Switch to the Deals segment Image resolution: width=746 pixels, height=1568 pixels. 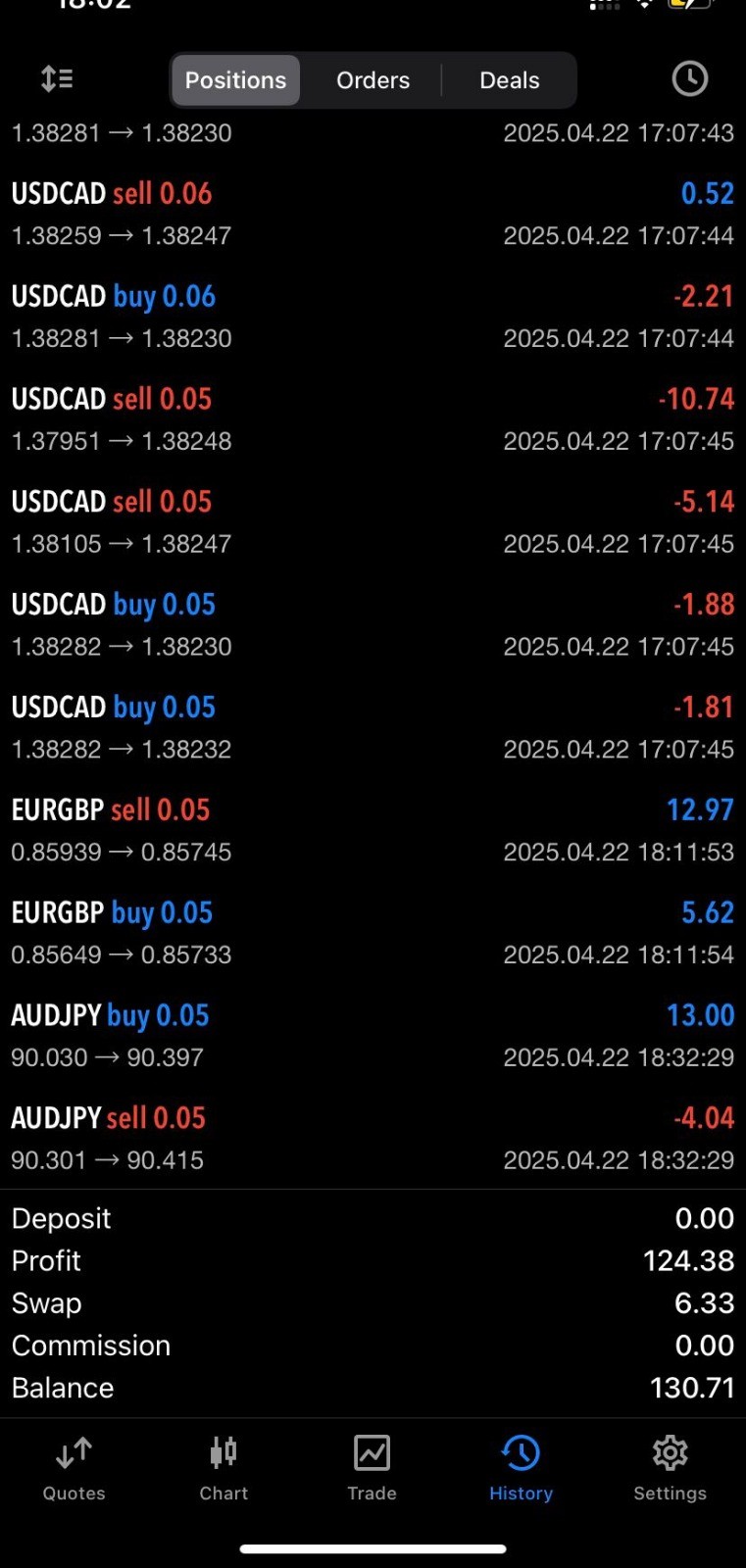(x=509, y=80)
